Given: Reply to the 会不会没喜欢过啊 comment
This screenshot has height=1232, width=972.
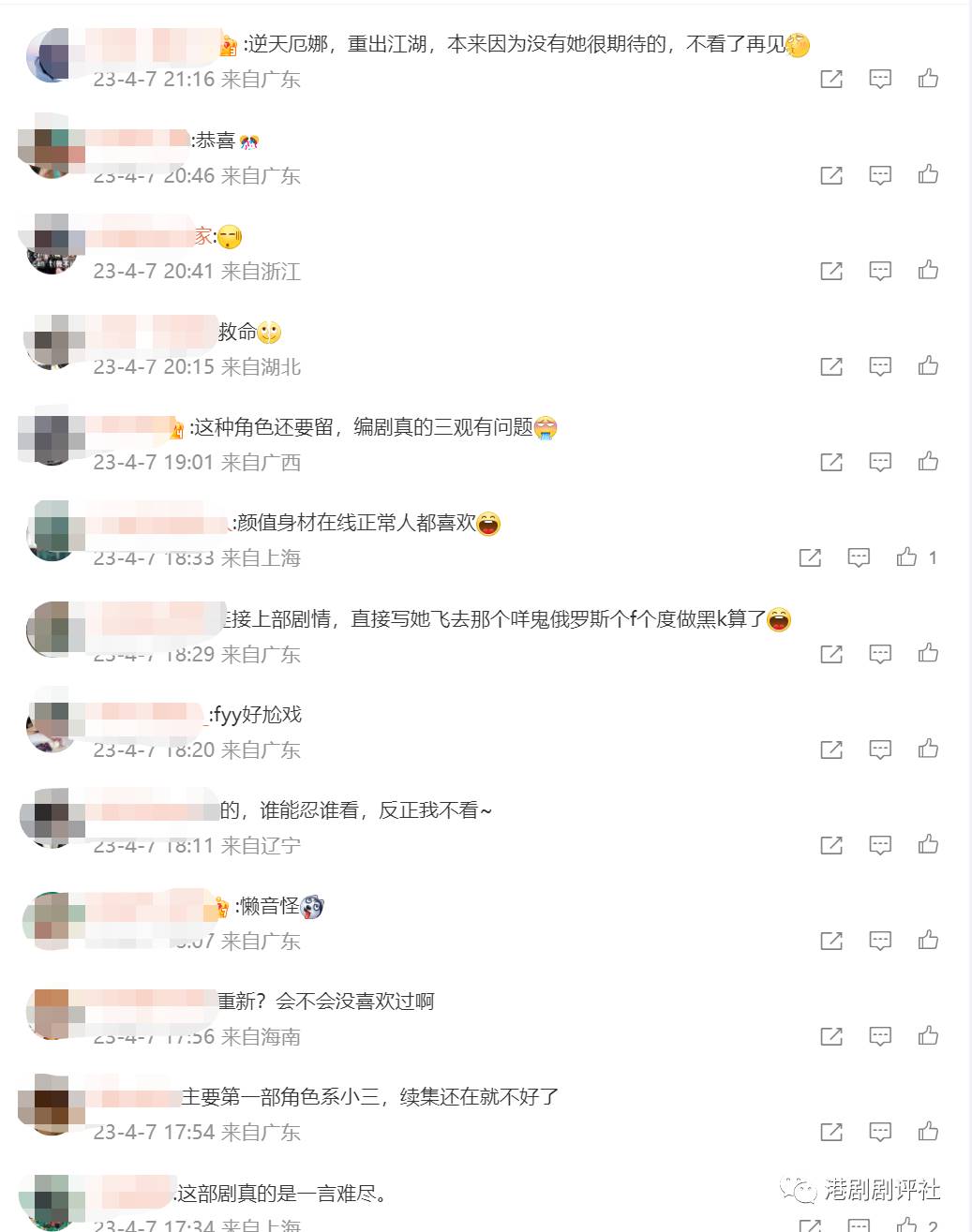Looking at the screenshot, I should click(x=879, y=1036).
